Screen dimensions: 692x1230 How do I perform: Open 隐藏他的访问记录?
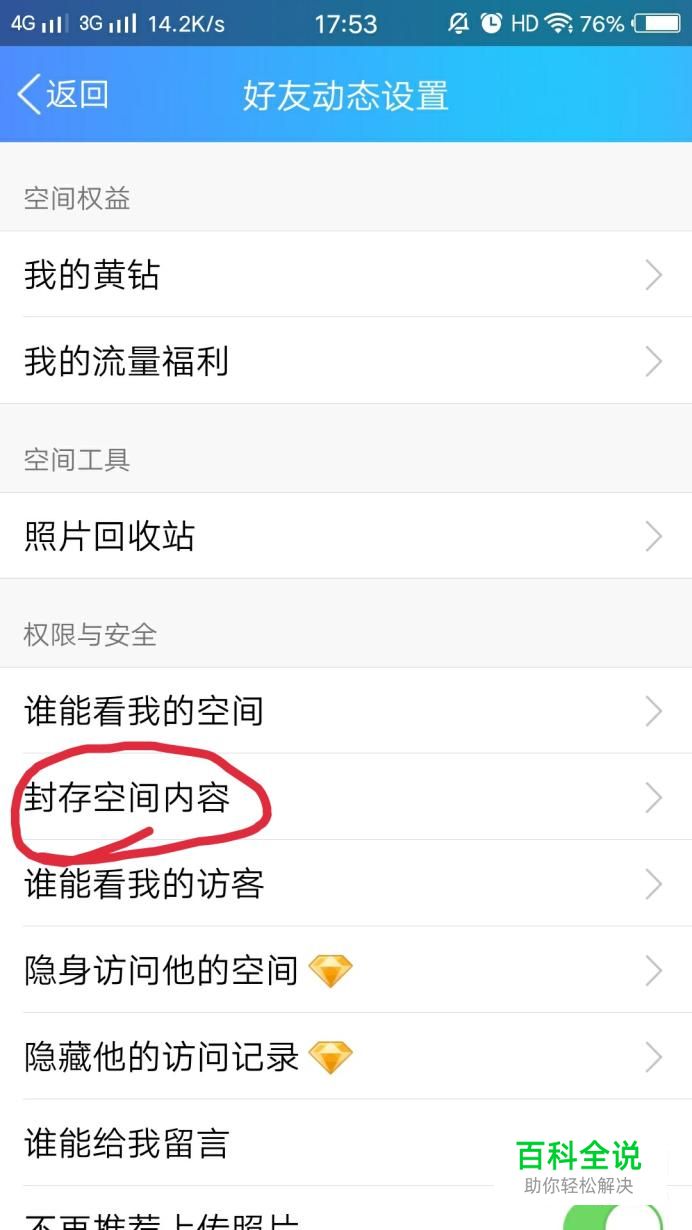[x=346, y=1056]
